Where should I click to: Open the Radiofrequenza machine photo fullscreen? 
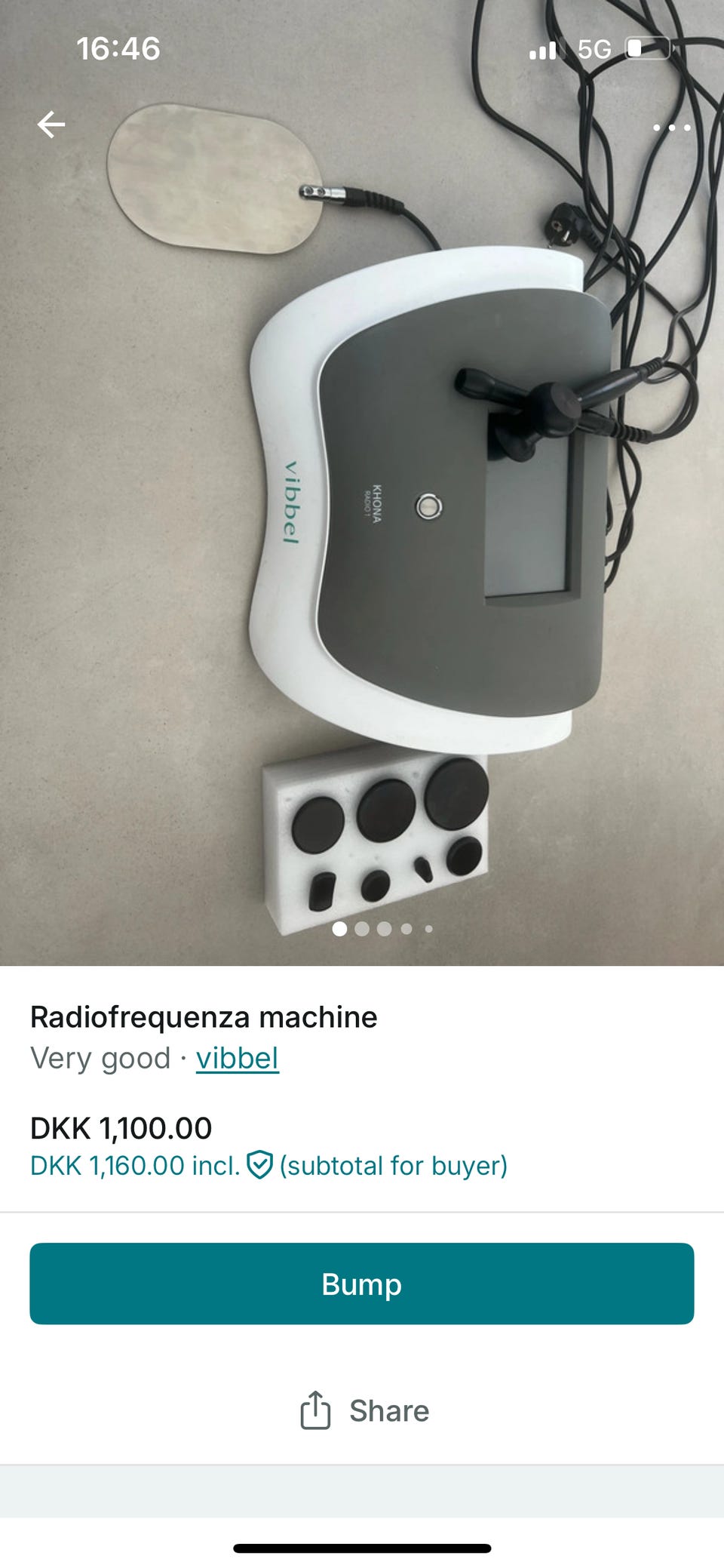[x=362, y=528]
